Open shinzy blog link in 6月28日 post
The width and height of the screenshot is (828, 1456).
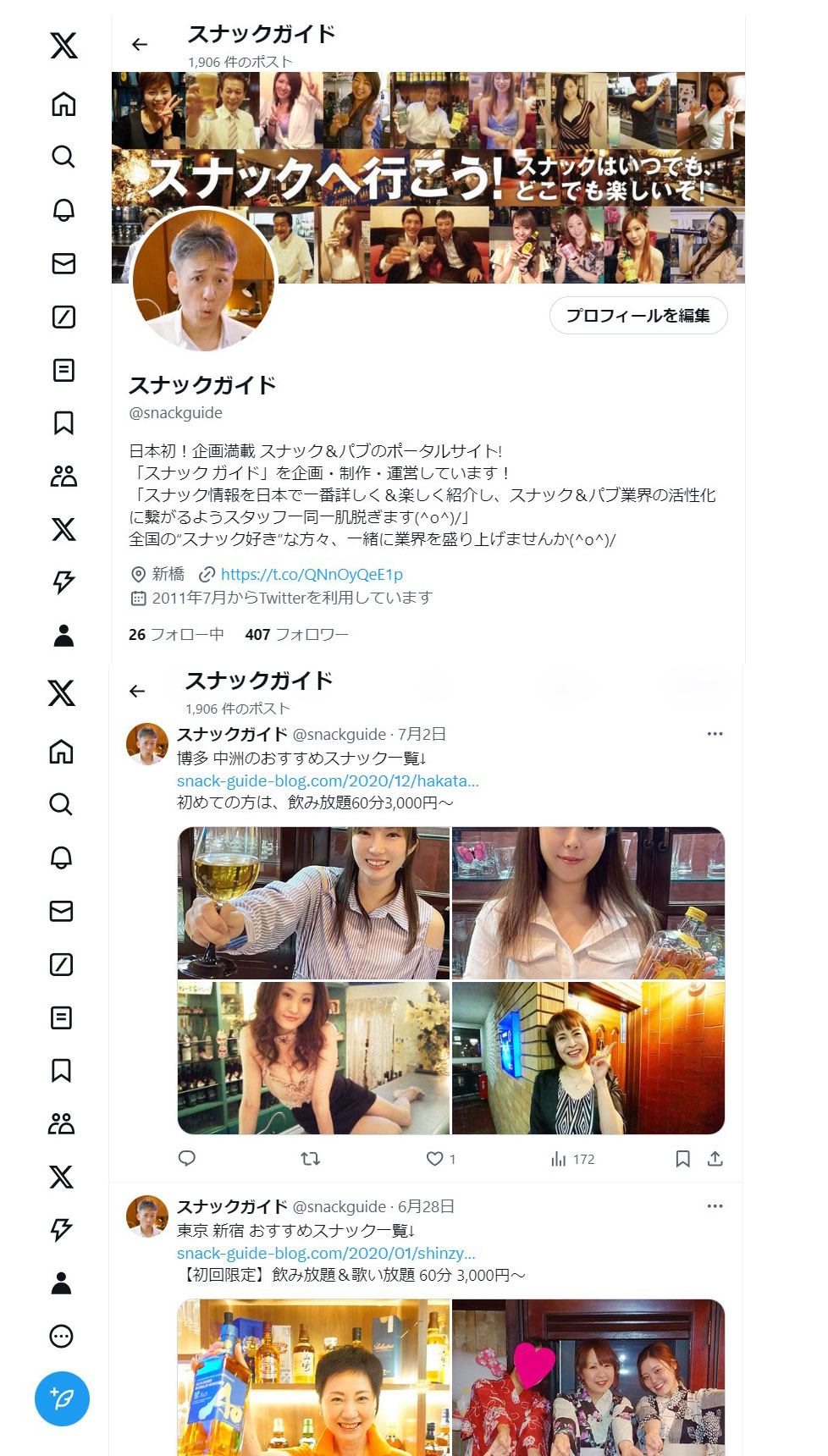coord(326,1253)
